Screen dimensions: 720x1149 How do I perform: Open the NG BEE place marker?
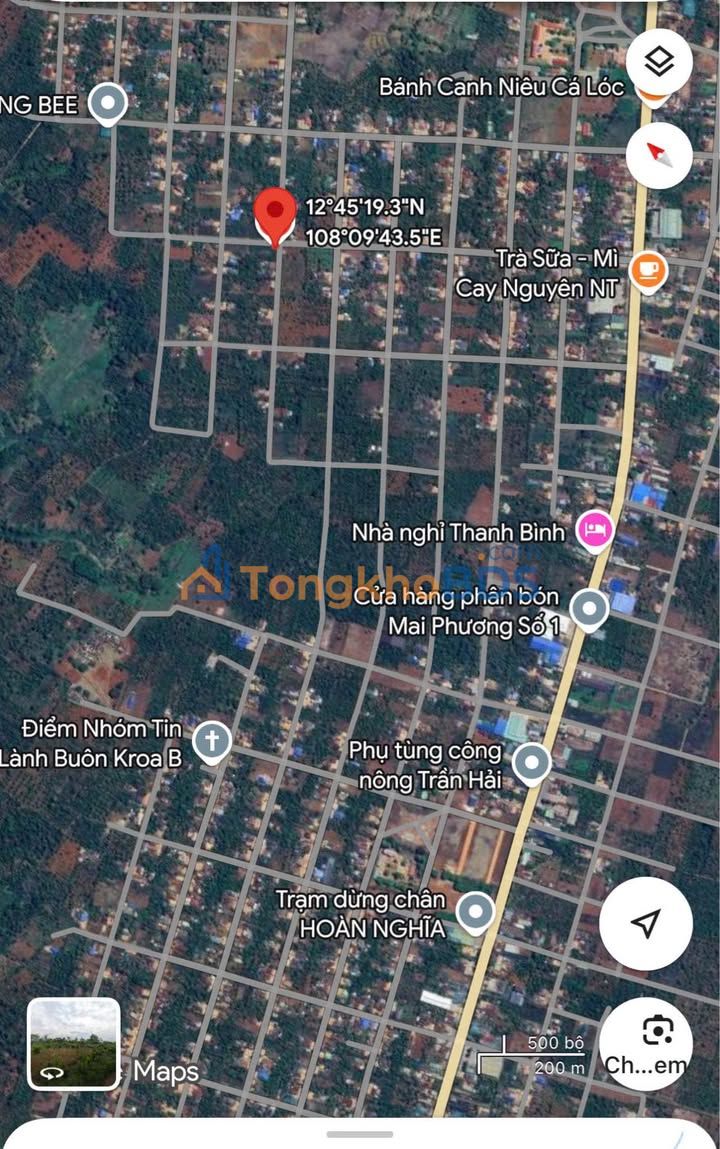click(x=107, y=102)
